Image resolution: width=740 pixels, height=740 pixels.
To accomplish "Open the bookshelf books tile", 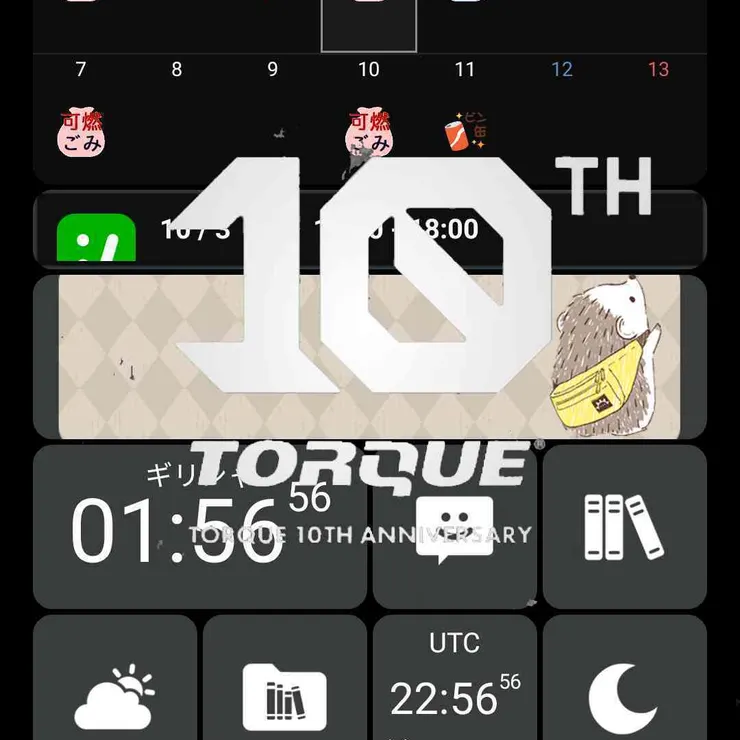I will click(x=624, y=527).
